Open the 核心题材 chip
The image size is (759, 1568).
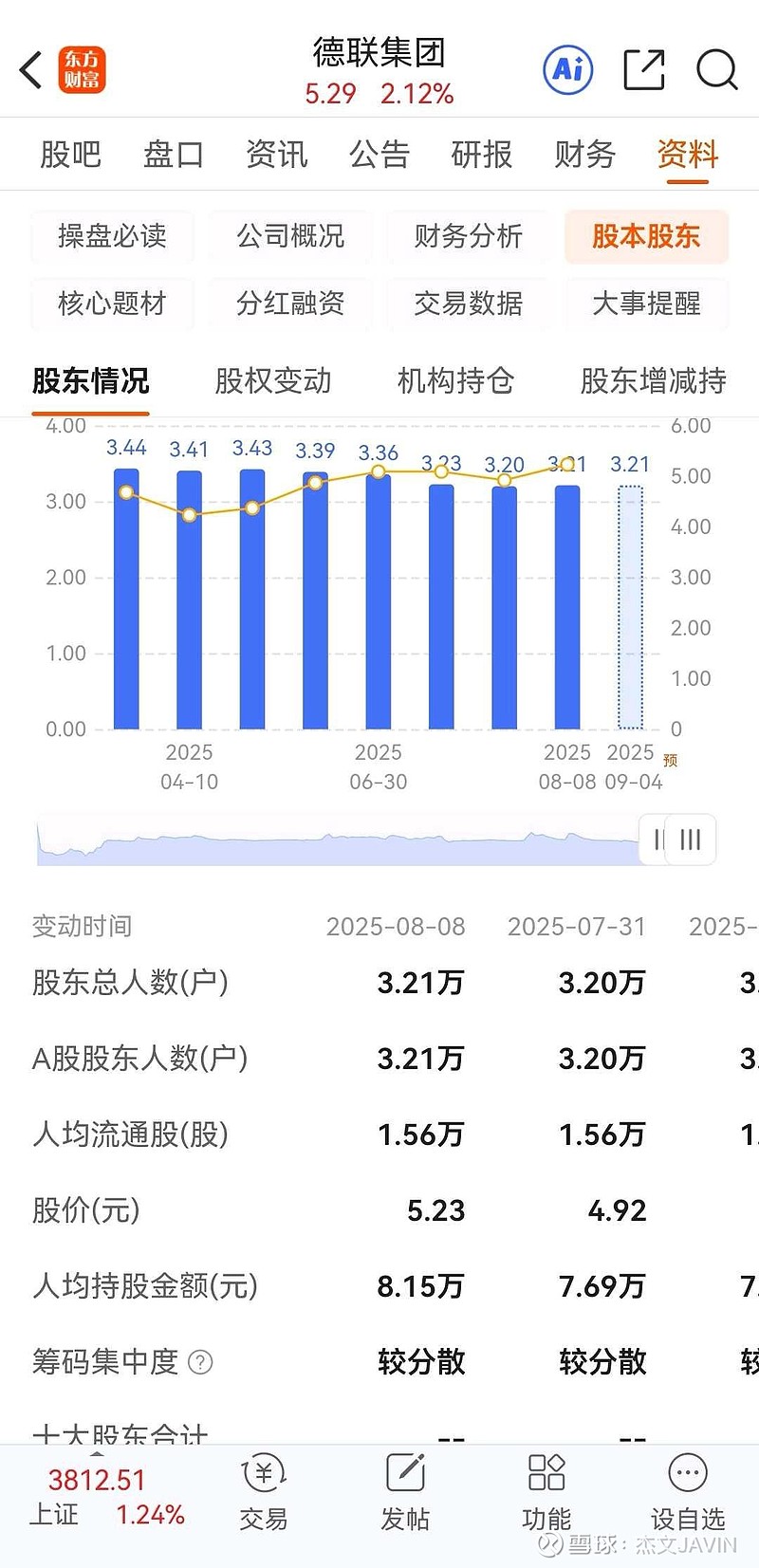(x=112, y=304)
